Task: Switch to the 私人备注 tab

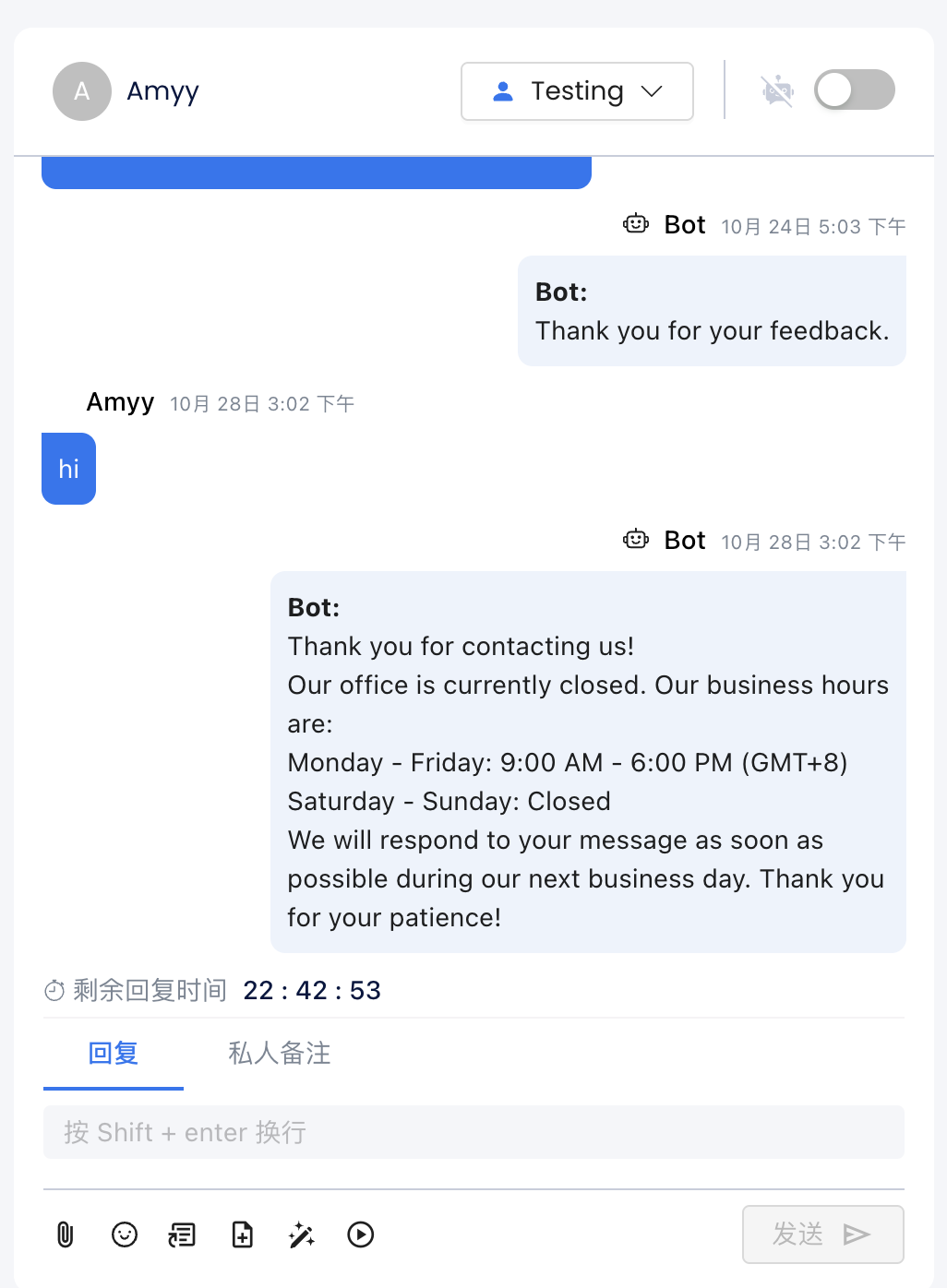Action: pos(279,1053)
